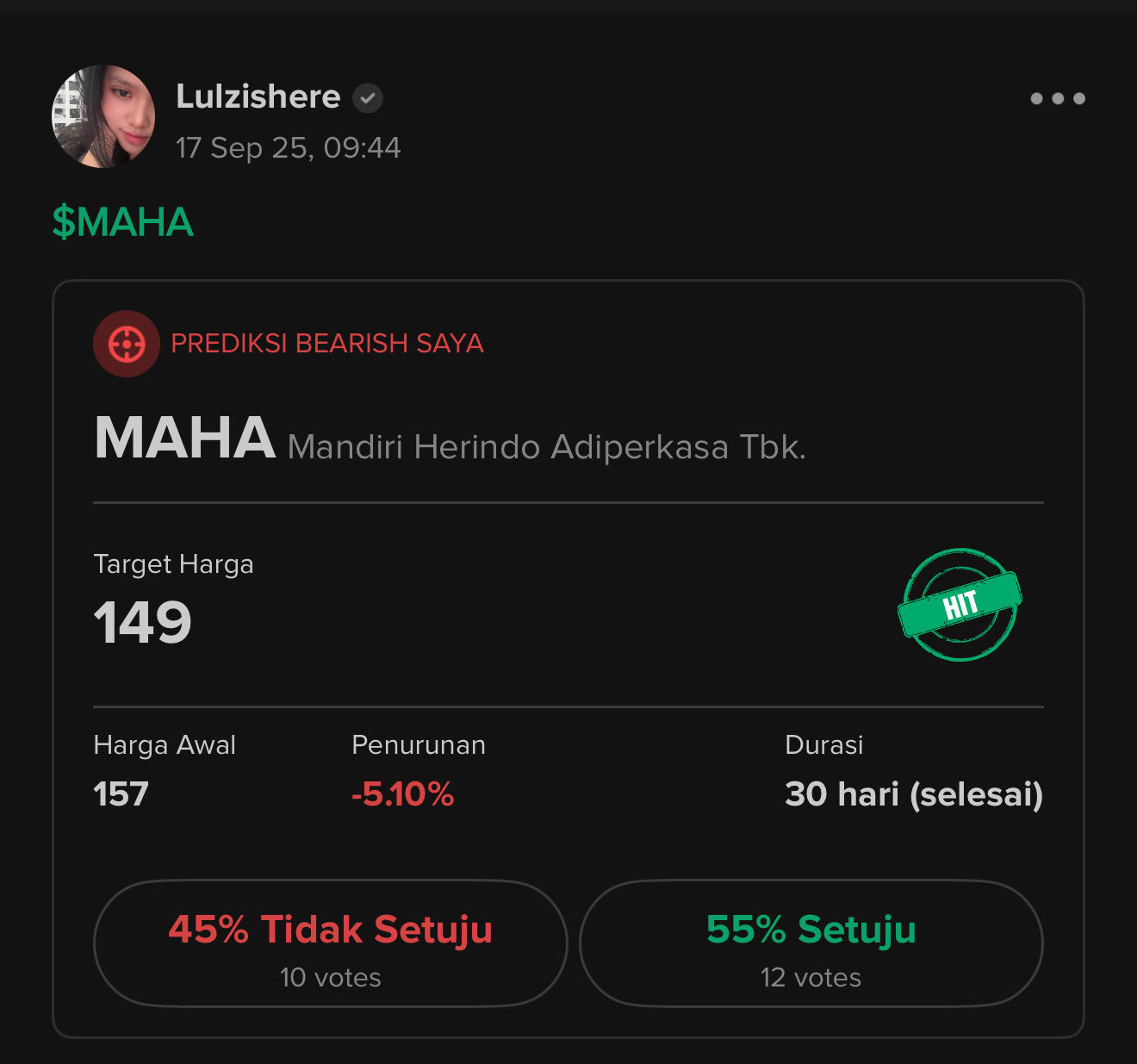Open the post's three-dot overflow menu
The image size is (1137, 1064).
point(1057,98)
